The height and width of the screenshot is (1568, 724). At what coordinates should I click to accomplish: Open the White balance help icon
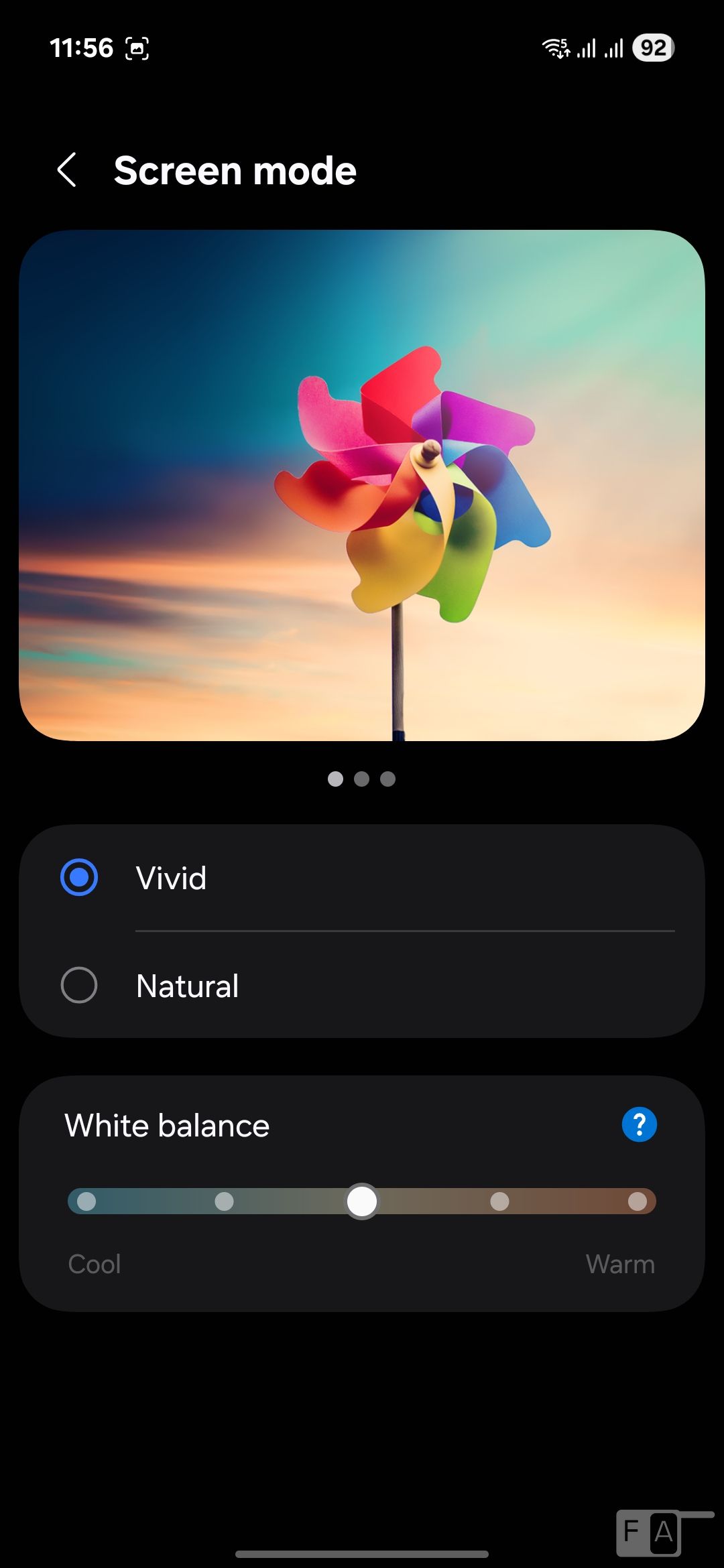click(639, 1124)
